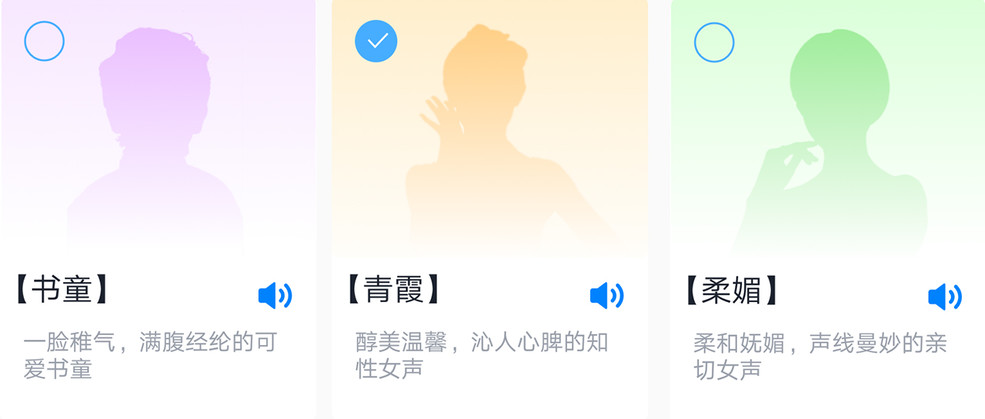Listen to the 柔媚 voice sample
985x419 pixels.
945,296
